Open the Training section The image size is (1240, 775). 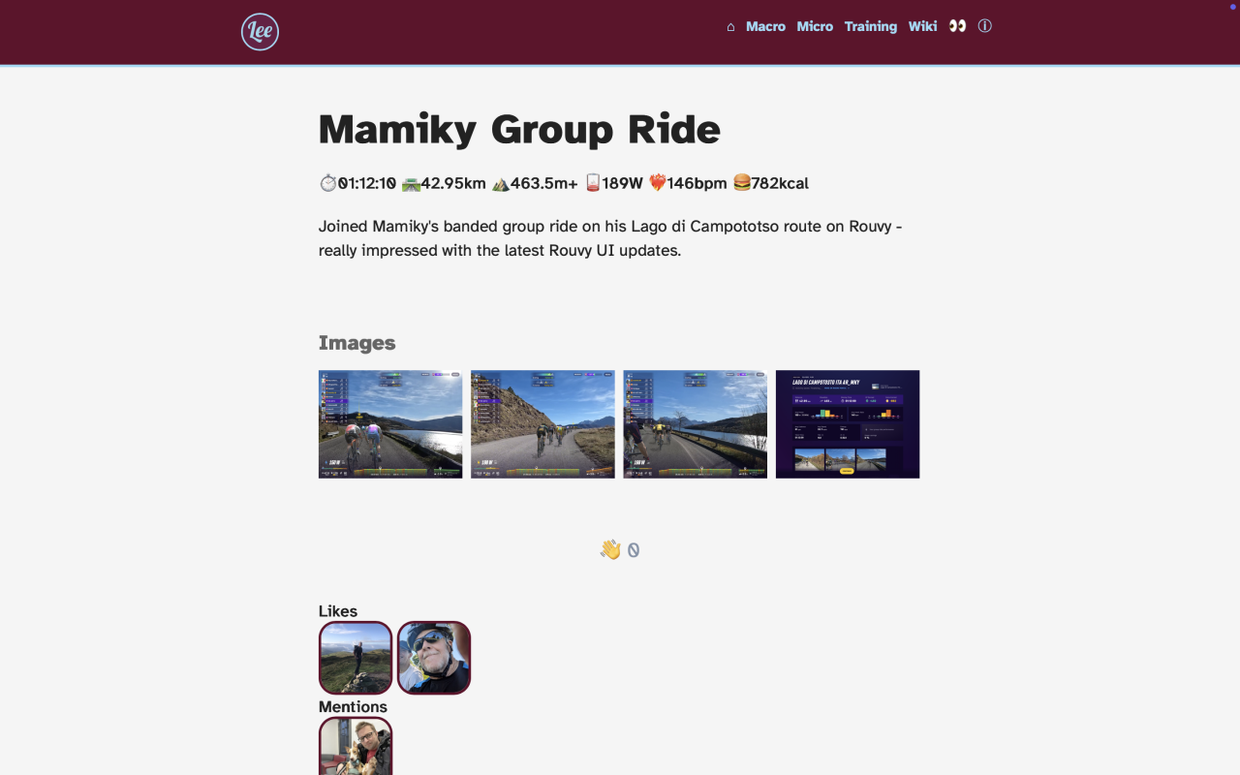870,27
